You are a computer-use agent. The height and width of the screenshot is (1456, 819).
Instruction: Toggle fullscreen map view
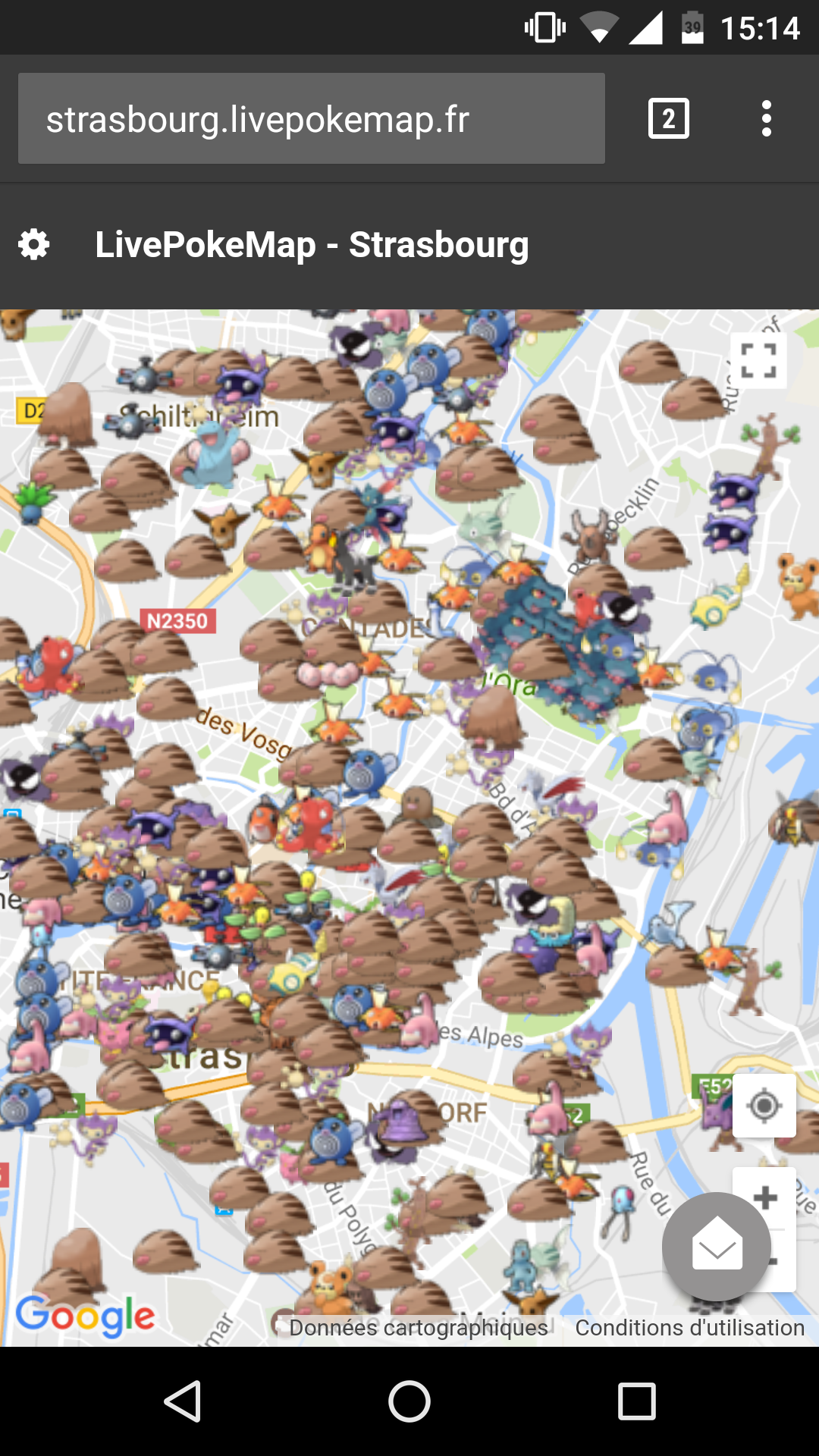[x=758, y=360]
